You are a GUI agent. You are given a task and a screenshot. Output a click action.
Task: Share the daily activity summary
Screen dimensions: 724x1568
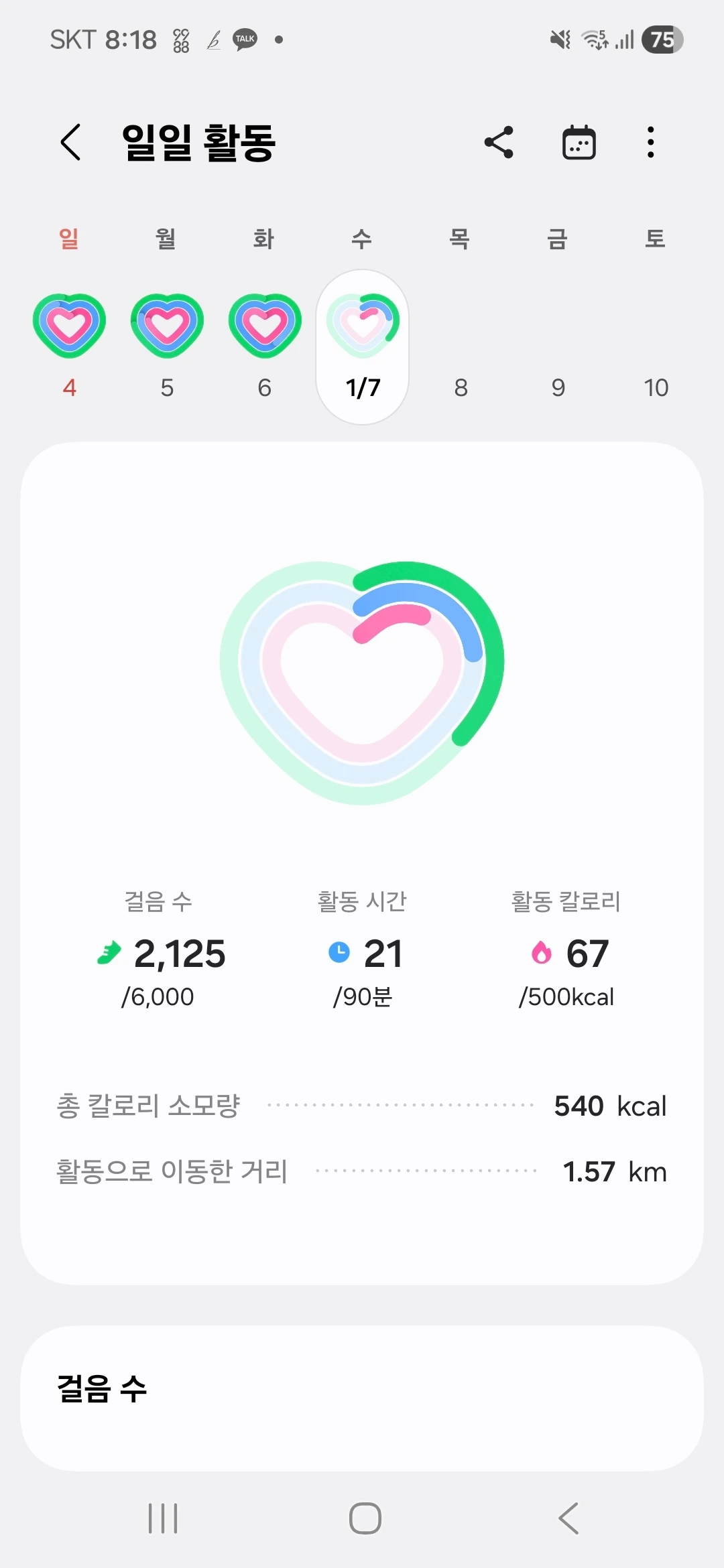[x=499, y=142]
